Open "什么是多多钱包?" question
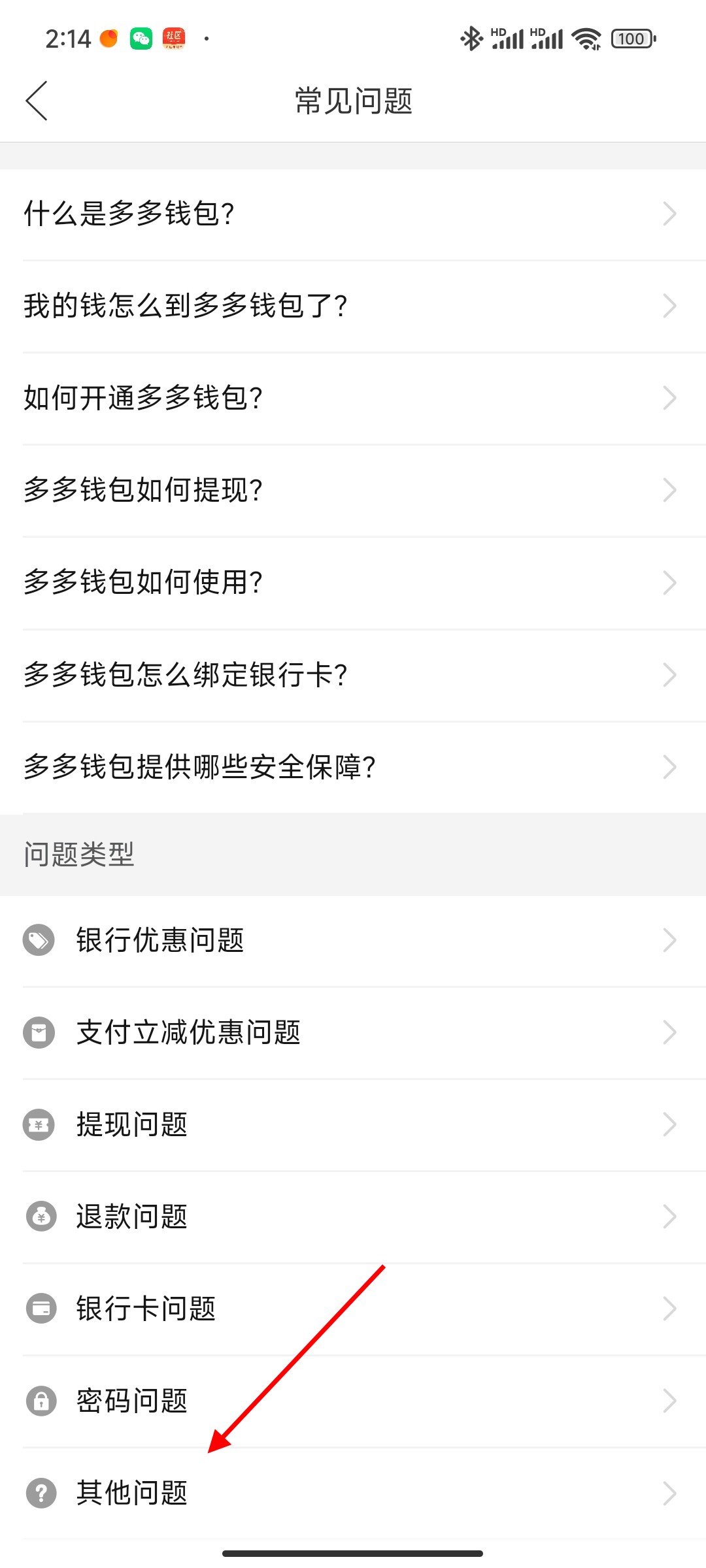Image resolution: width=706 pixels, height=1568 pixels. 353,214
